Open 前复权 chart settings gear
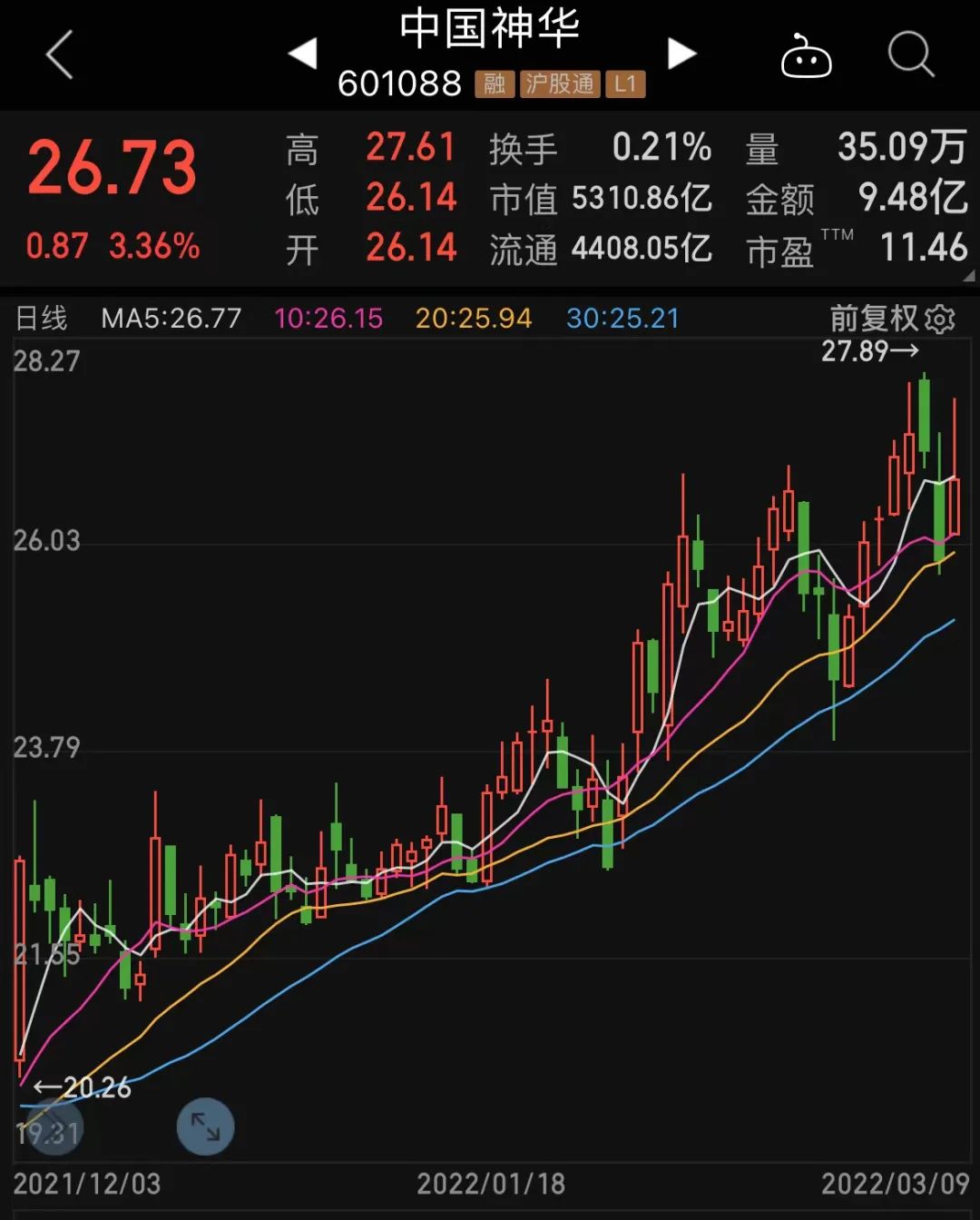Viewport: 980px width, 1220px height. 941,319
